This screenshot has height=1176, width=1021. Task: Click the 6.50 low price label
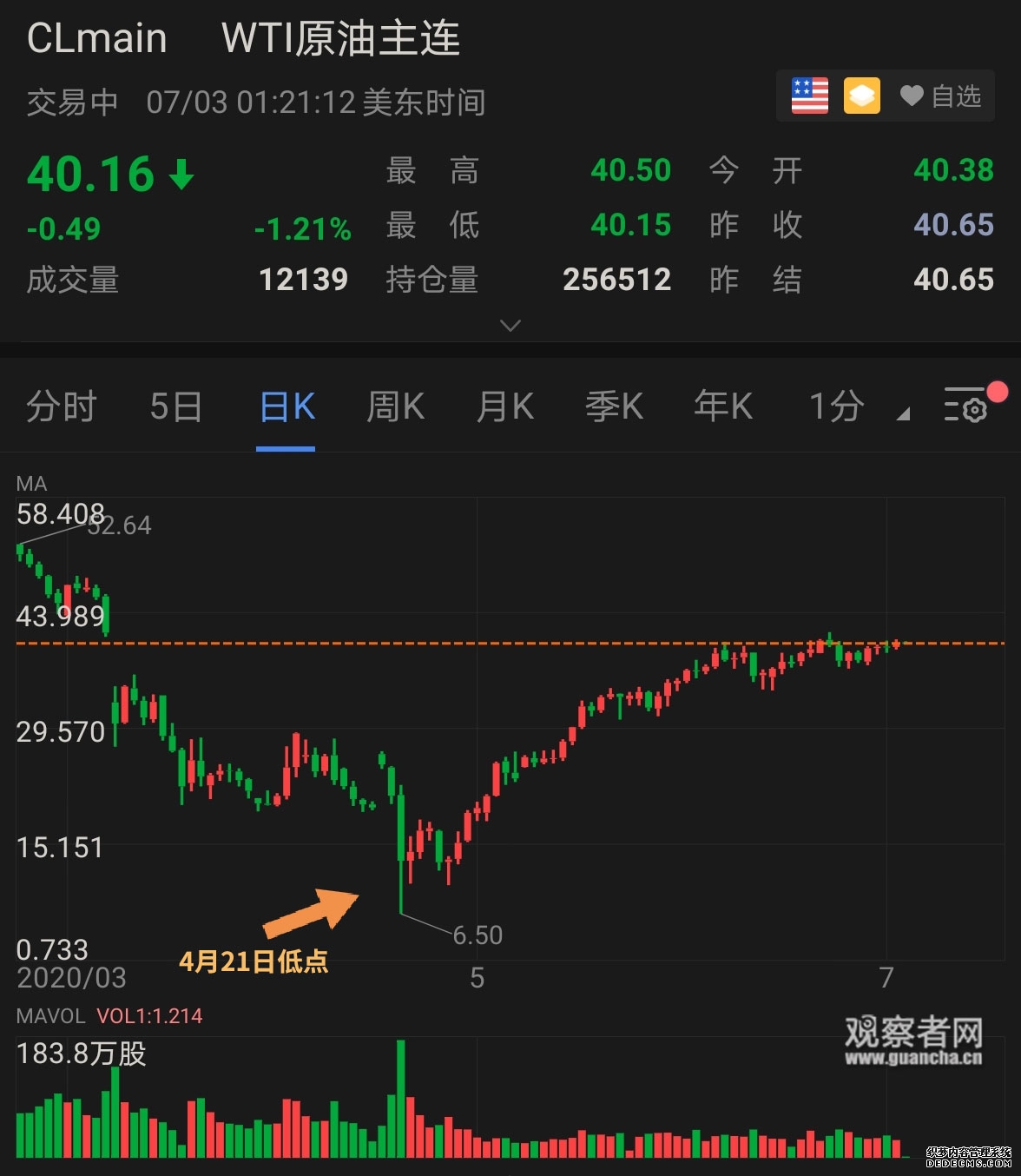click(x=478, y=935)
